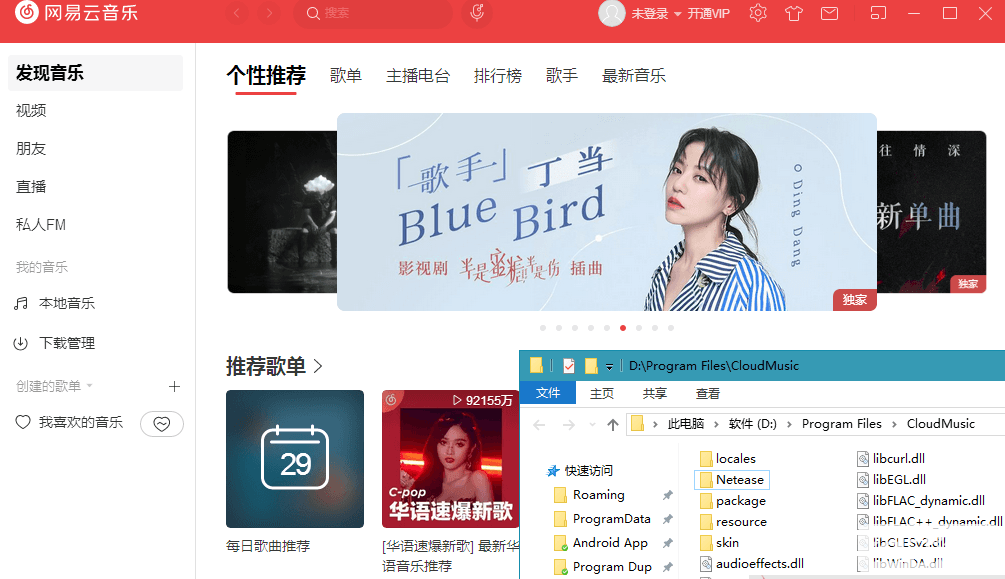This screenshot has height=579, width=1005.
Task: Open the 未登录 account dropdown
Action: (656, 14)
